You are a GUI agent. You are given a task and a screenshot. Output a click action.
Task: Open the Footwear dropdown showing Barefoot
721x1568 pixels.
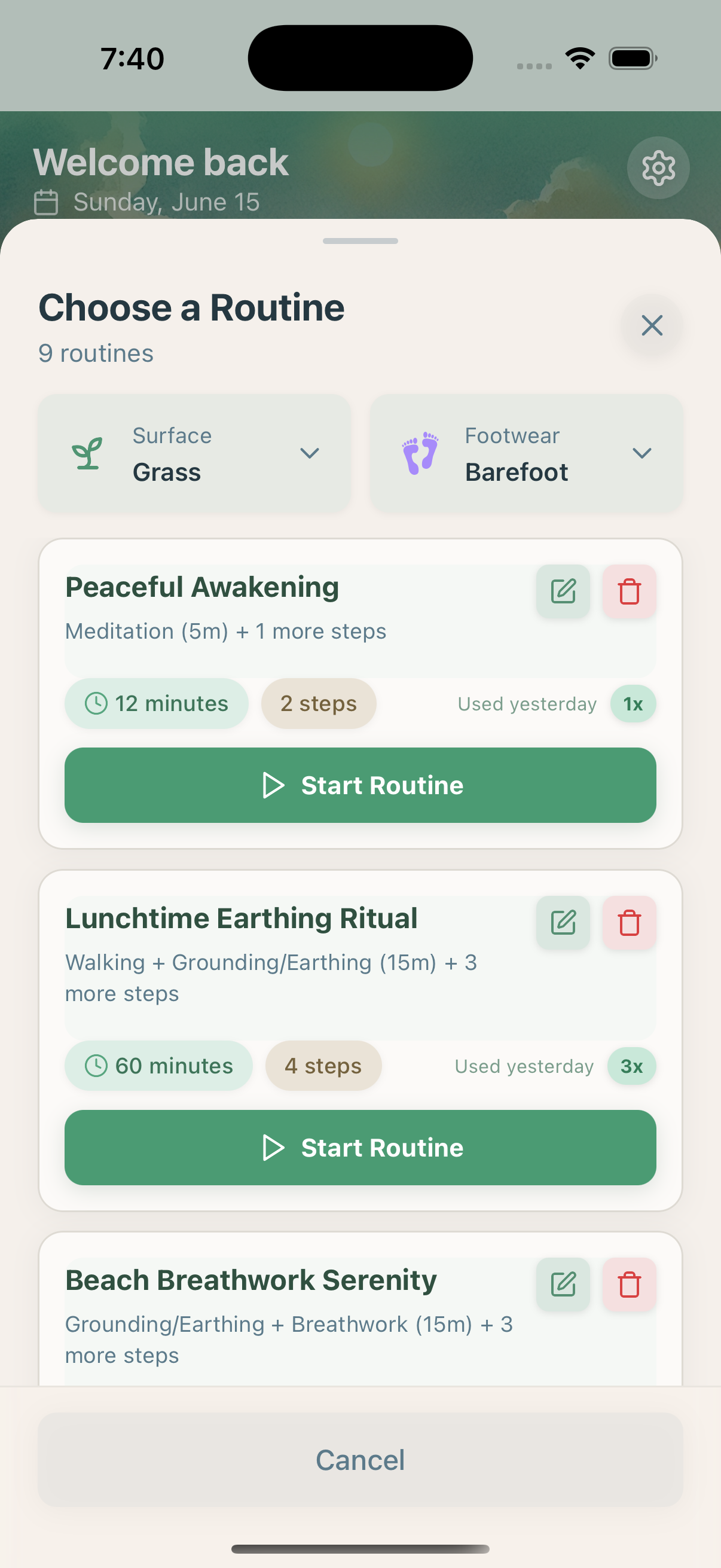pyautogui.click(x=525, y=453)
